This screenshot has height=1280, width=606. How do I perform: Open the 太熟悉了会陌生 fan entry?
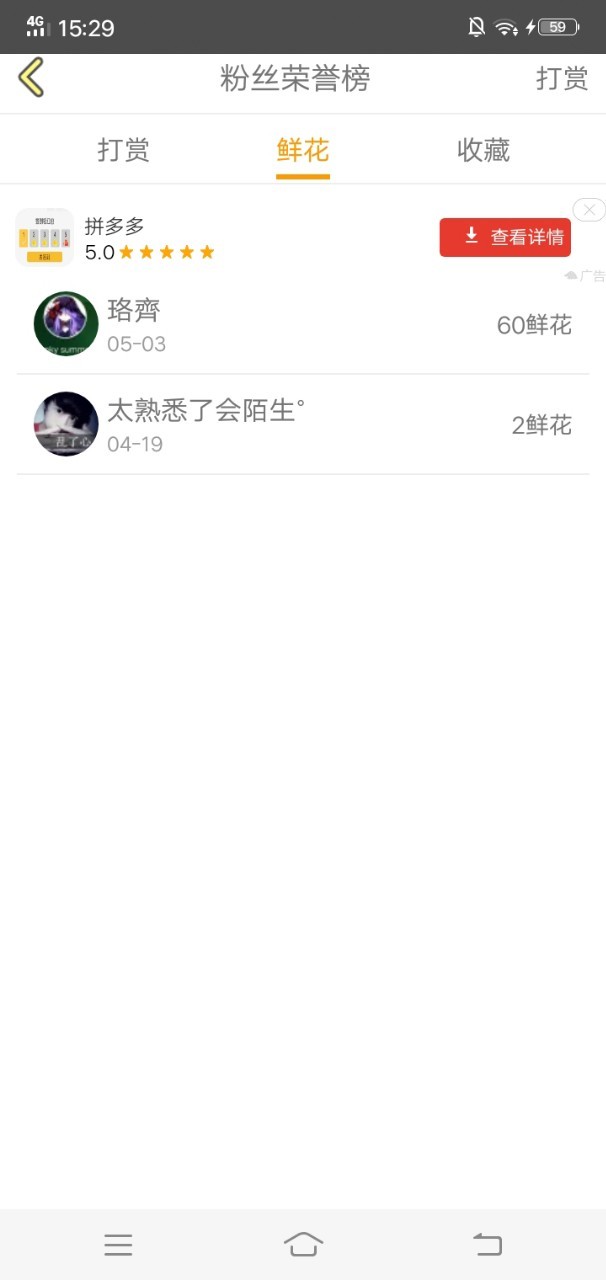[302, 425]
